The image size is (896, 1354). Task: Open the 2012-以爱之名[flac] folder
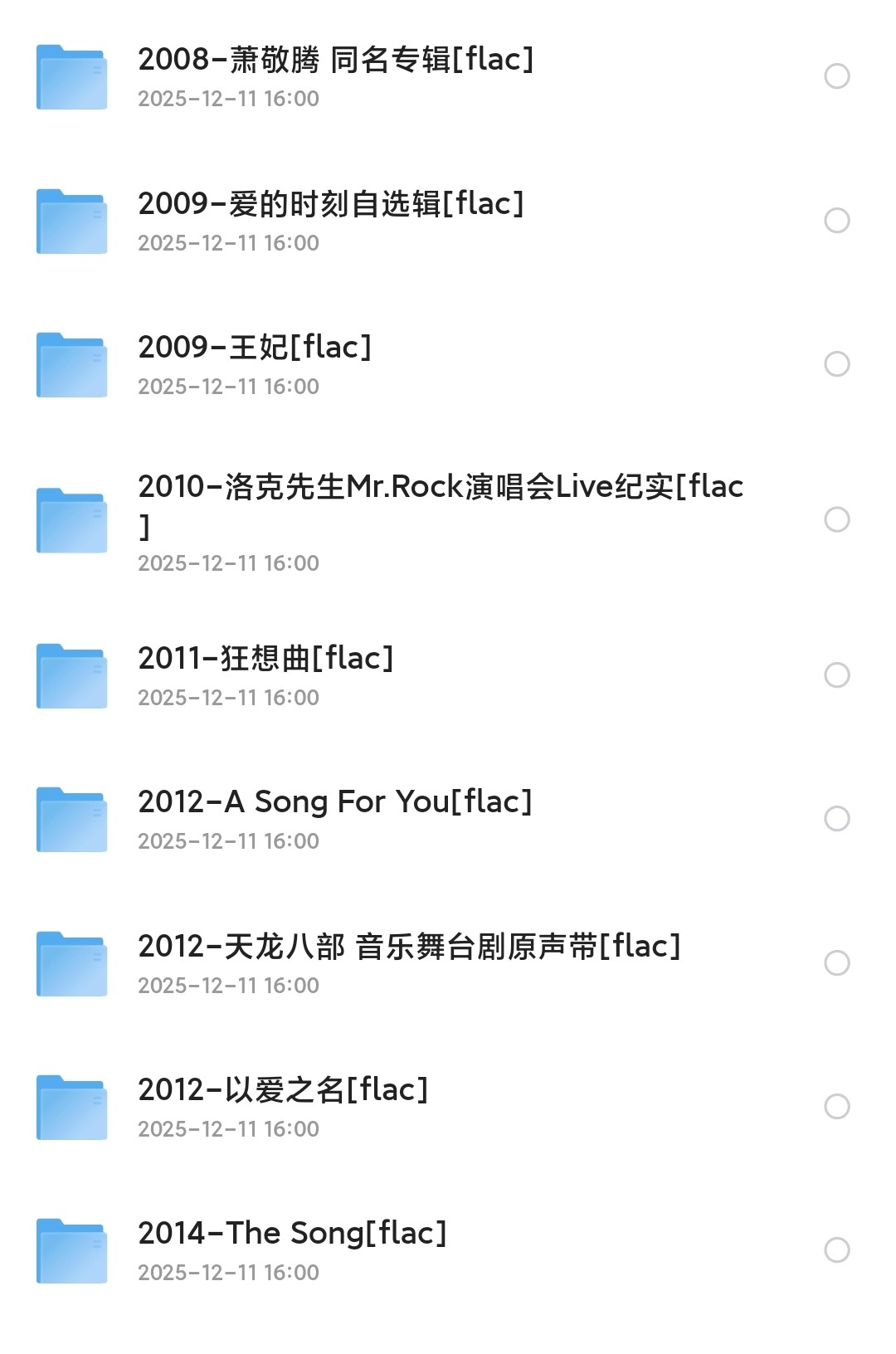click(282, 1090)
